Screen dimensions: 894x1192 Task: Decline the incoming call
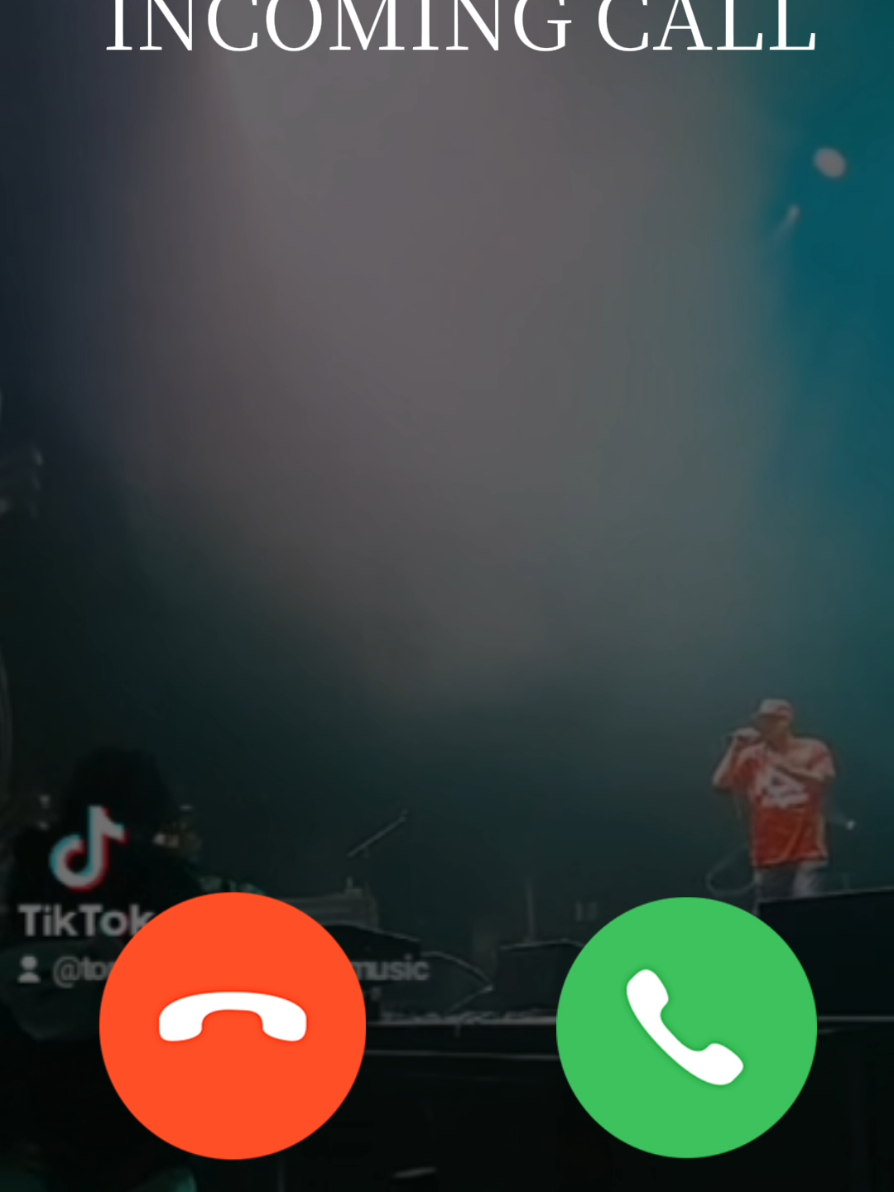232,1026
